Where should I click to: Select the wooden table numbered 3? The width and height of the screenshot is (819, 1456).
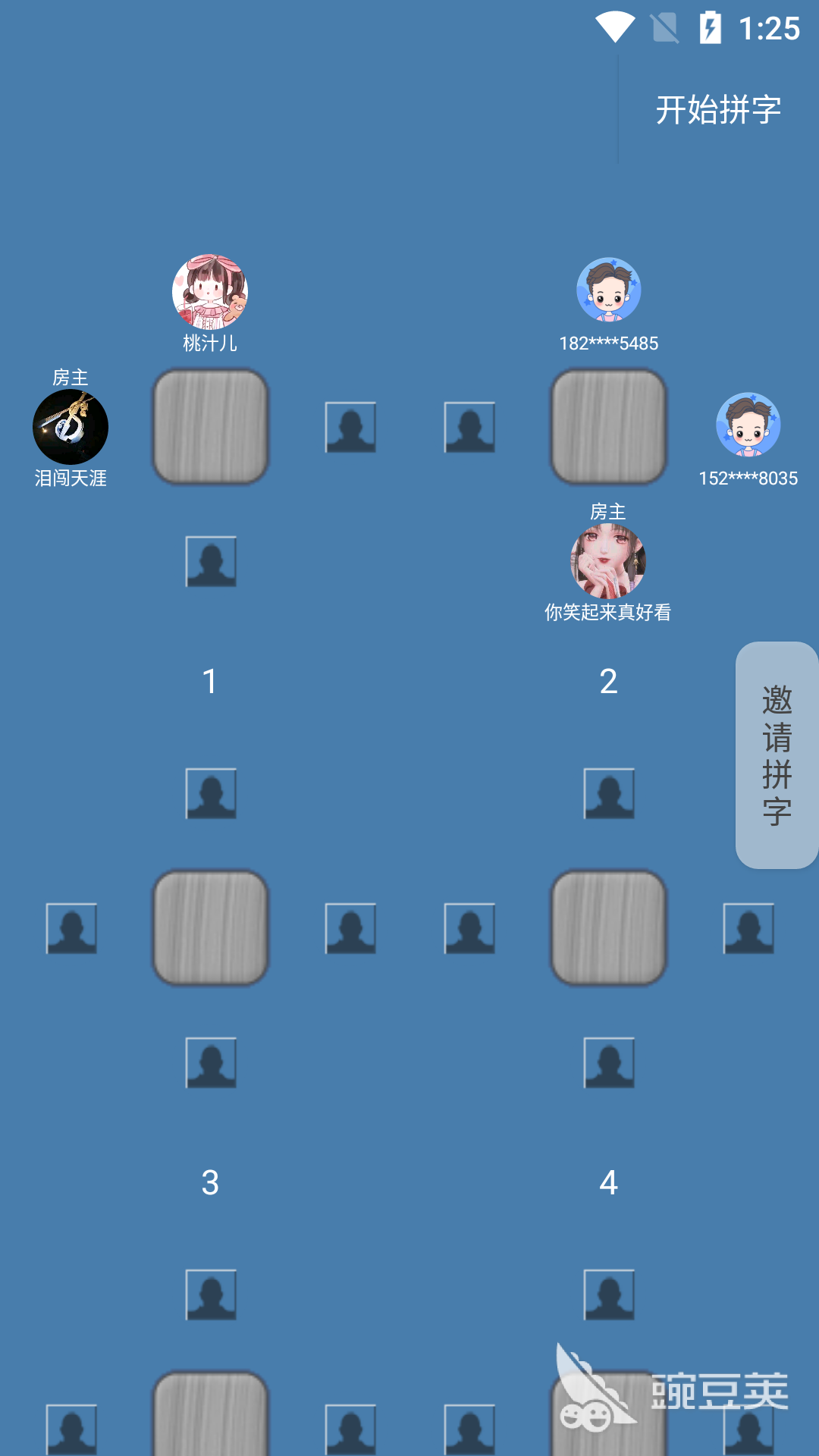click(211, 928)
